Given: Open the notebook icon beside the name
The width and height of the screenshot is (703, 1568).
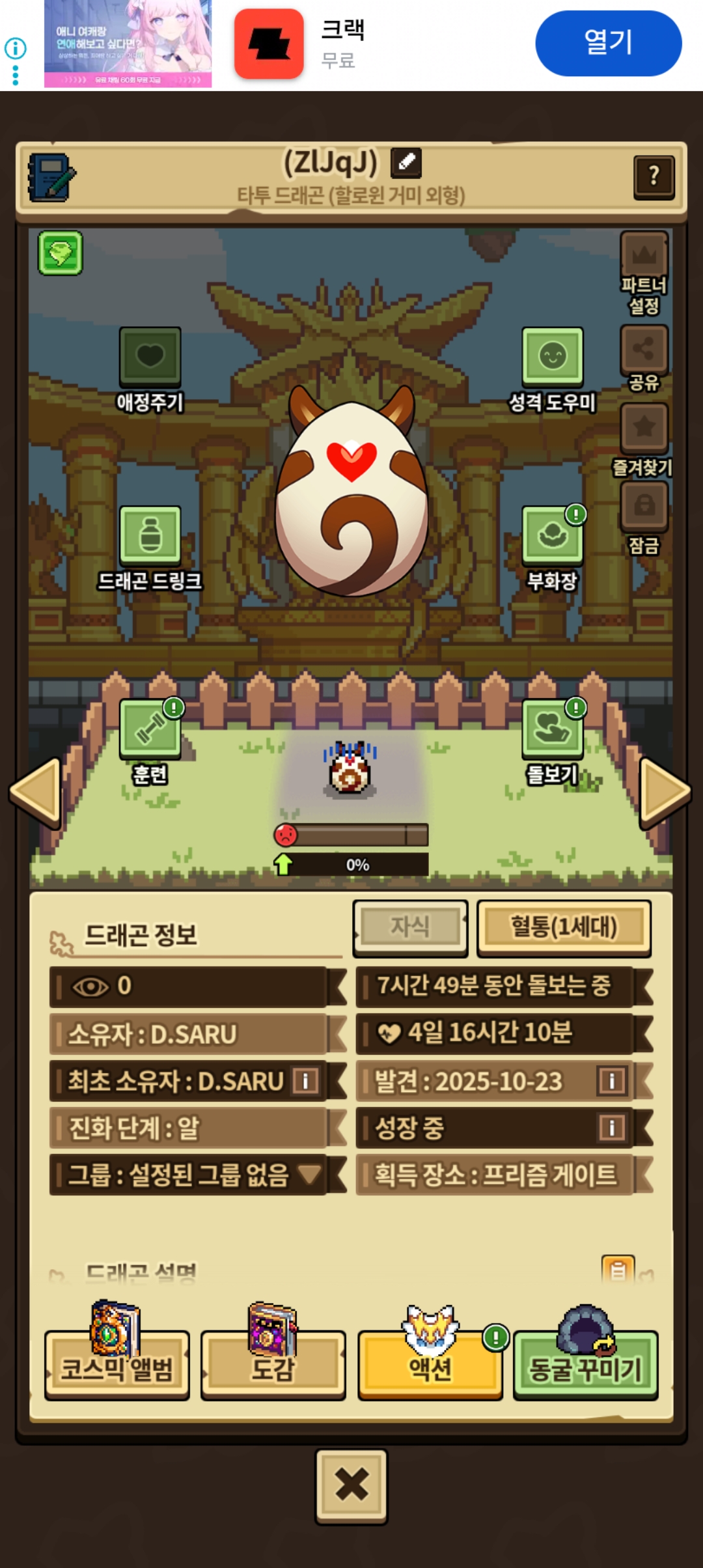Looking at the screenshot, I should pyautogui.click(x=51, y=178).
